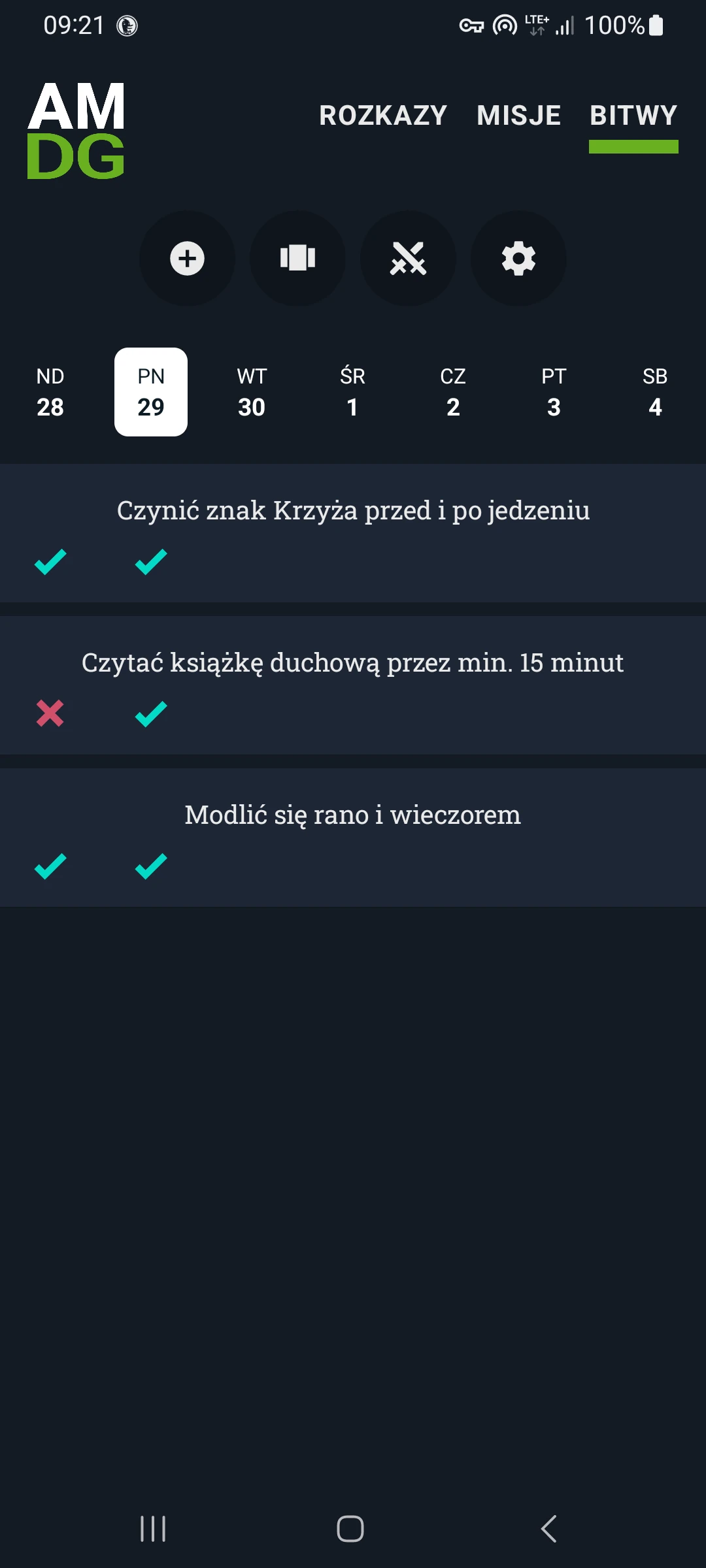Open the habit 'Modlić się rano i wieczorem'

pyautogui.click(x=353, y=814)
